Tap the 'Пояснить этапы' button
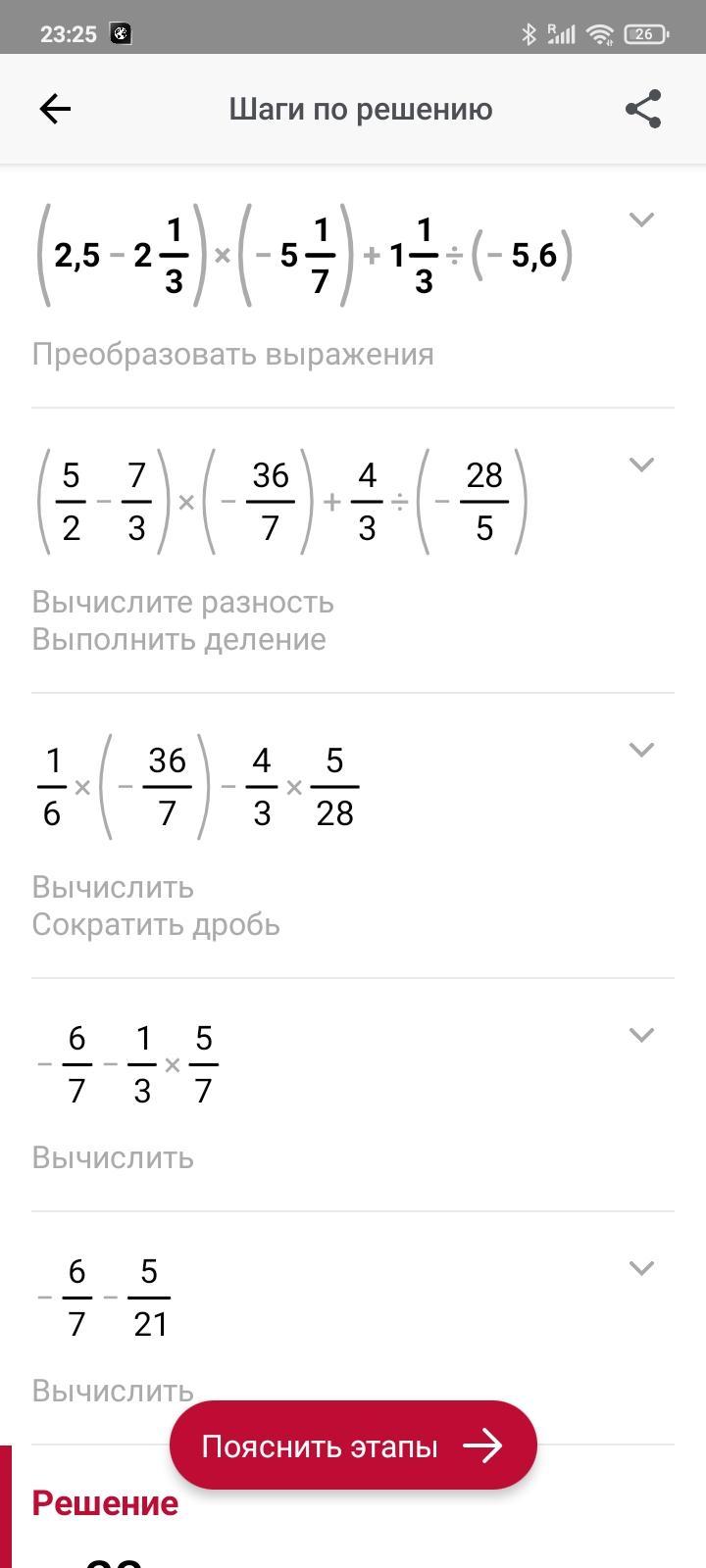 click(x=353, y=1445)
